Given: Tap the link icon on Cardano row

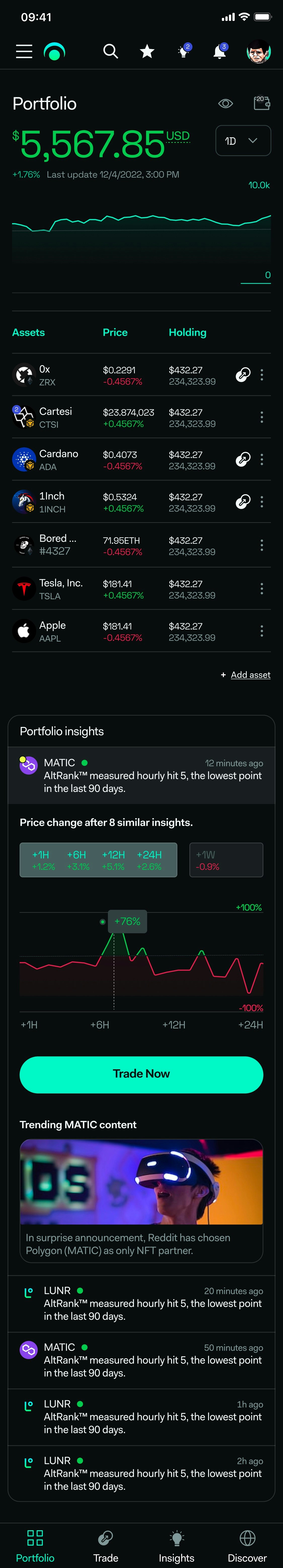Looking at the screenshot, I should (243, 459).
